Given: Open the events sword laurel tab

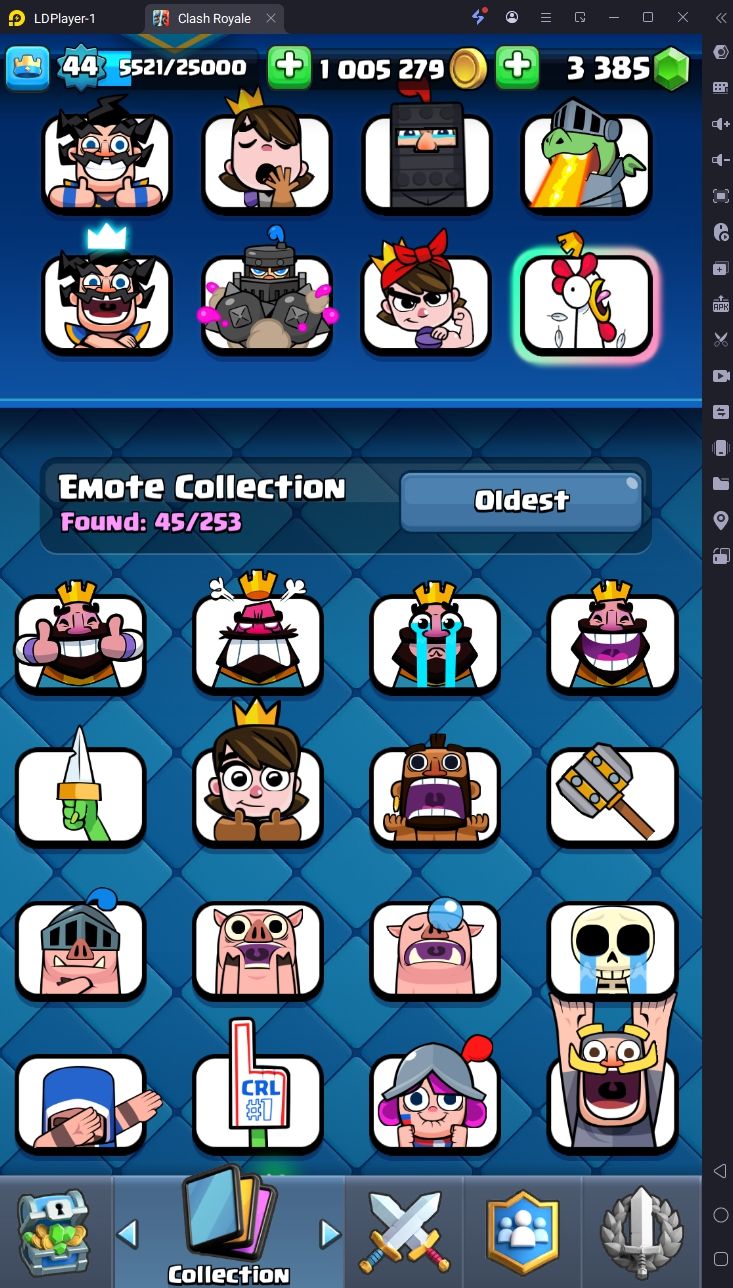Looking at the screenshot, I should 642,1230.
